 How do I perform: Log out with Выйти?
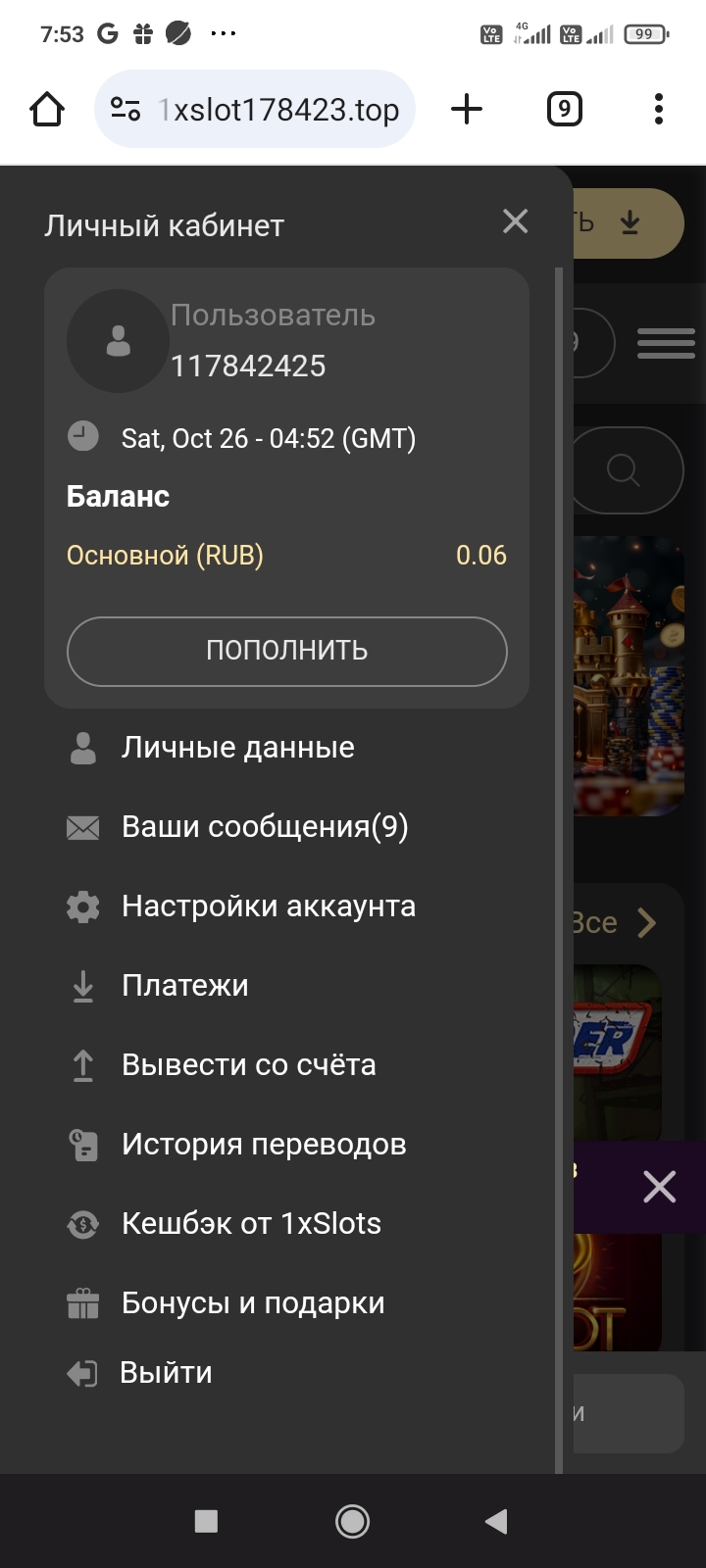(165, 1373)
